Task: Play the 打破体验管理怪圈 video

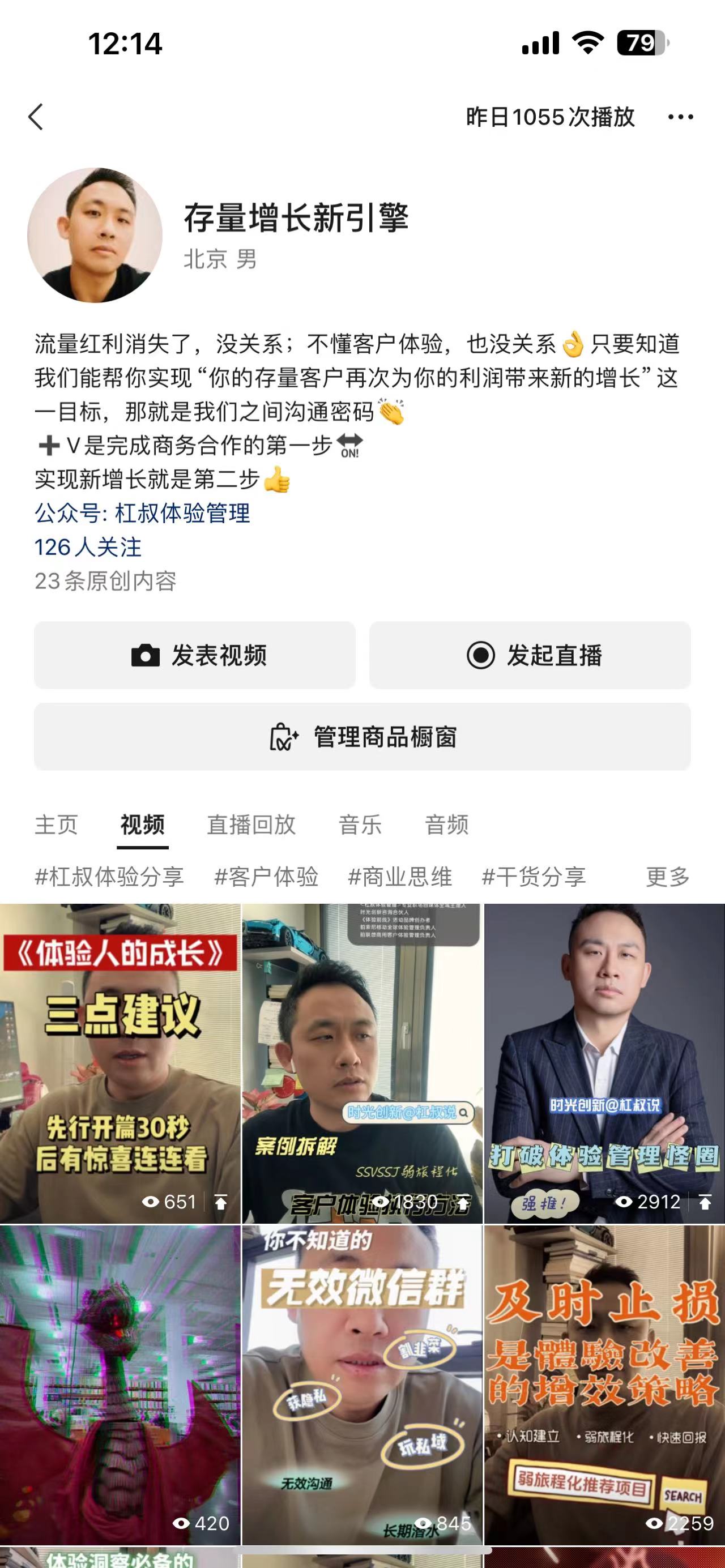Action: click(604, 1062)
